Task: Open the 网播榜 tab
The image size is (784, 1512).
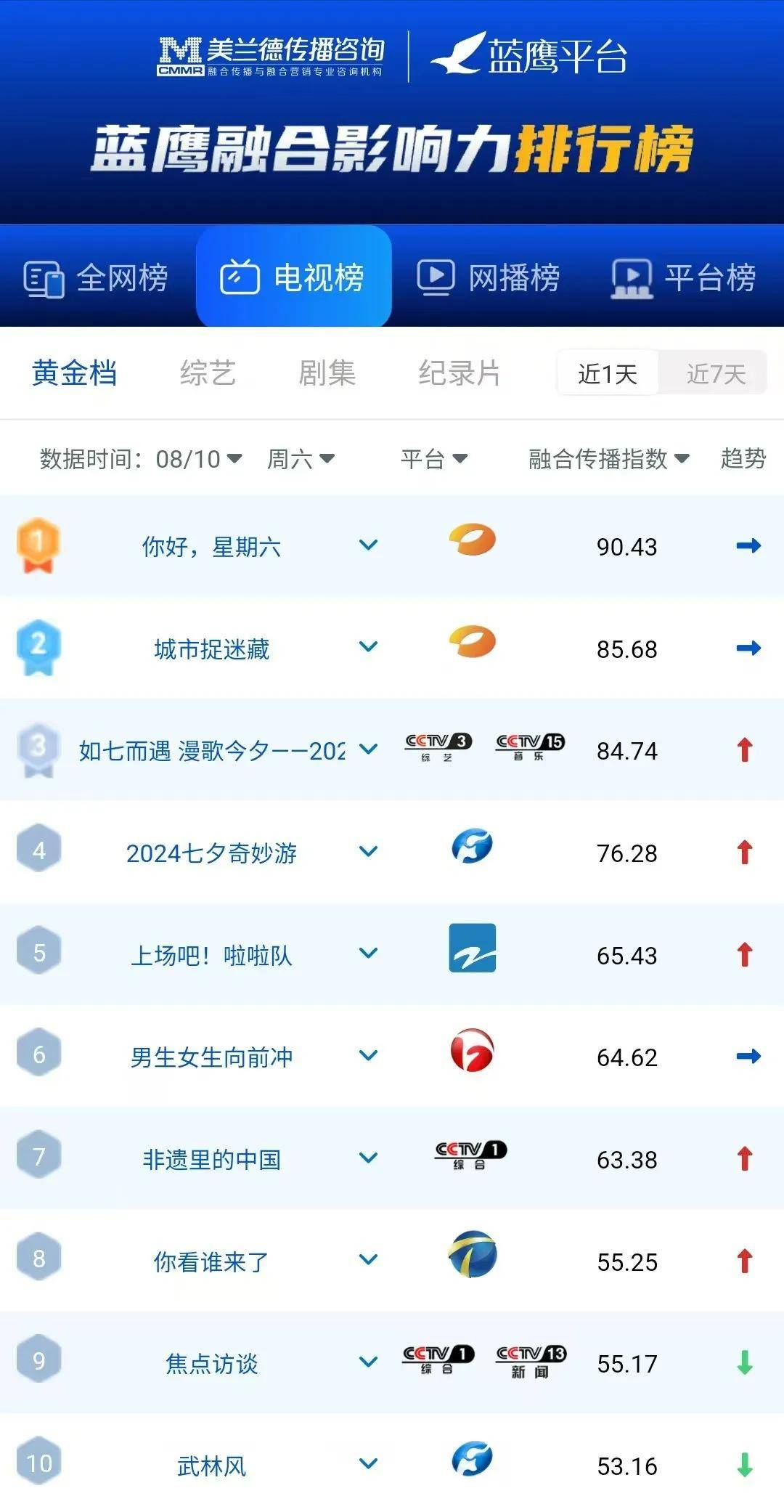Action: pyautogui.click(x=489, y=277)
